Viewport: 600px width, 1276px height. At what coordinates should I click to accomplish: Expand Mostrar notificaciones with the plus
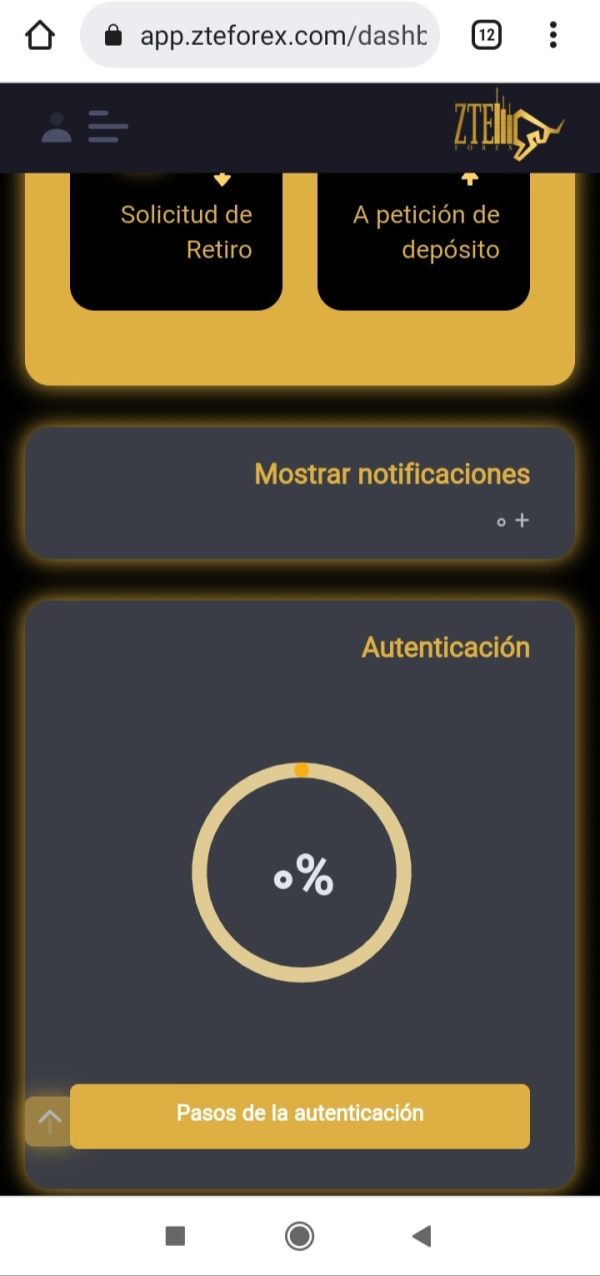click(x=521, y=521)
